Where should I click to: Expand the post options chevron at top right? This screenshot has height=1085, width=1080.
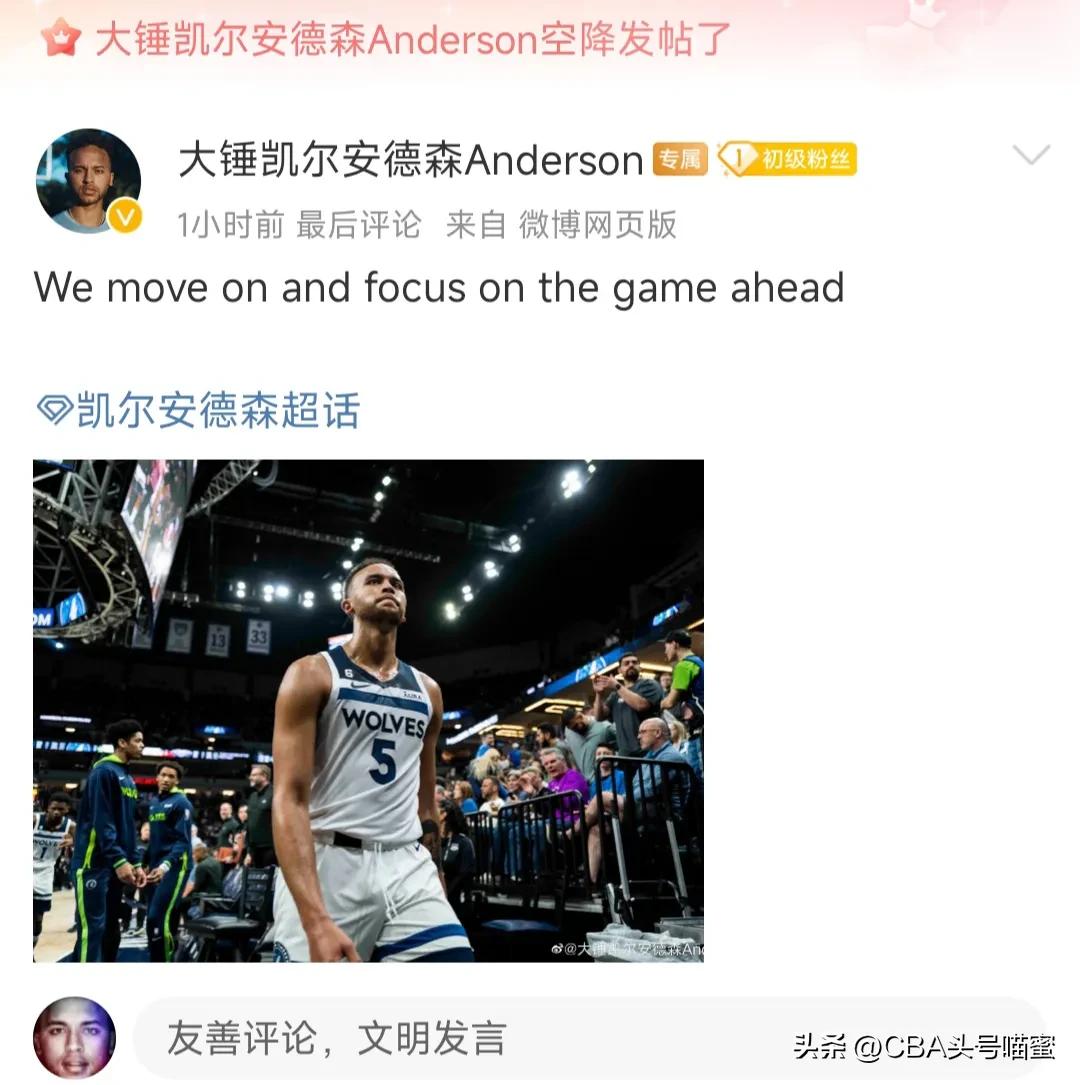tap(1032, 156)
